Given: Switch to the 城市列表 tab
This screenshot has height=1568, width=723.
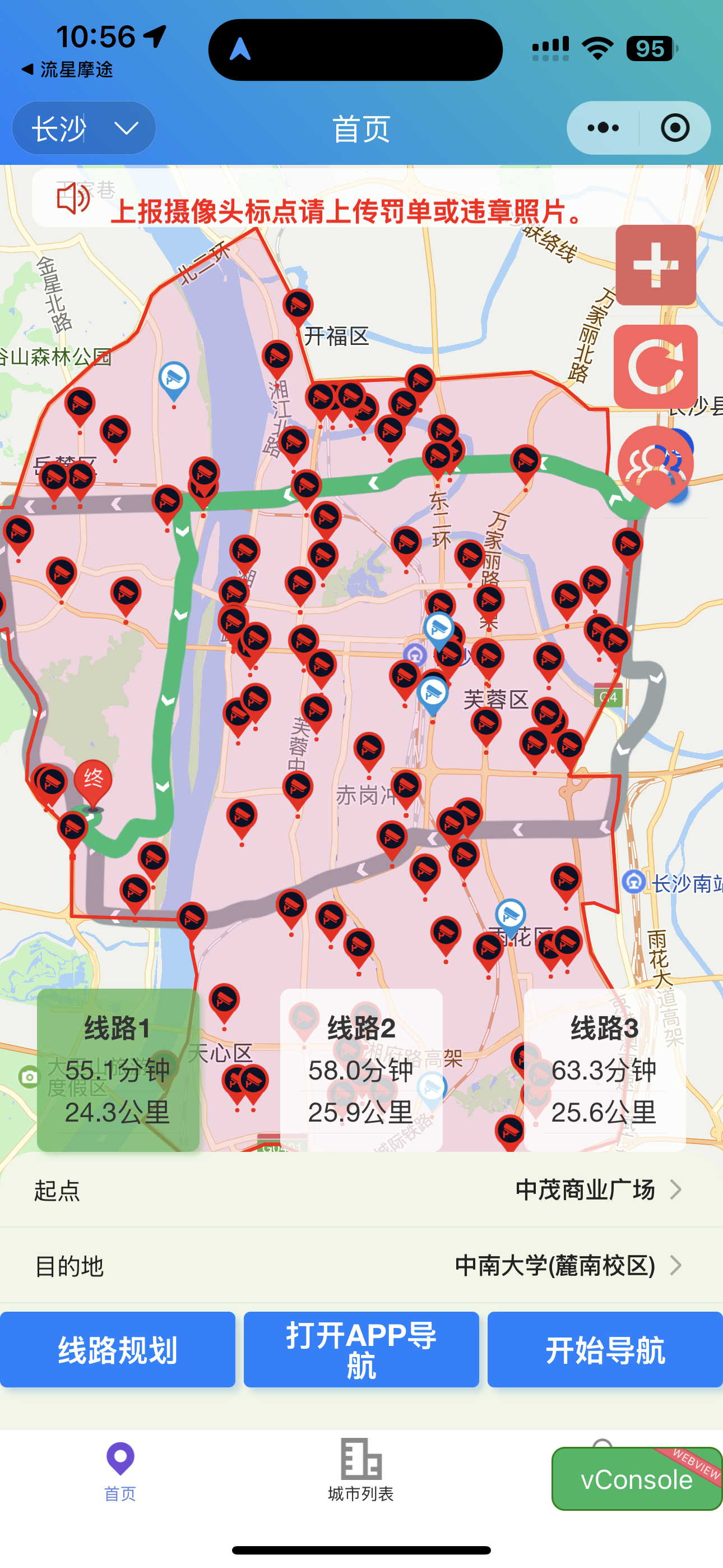Looking at the screenshot, I should tap(361, 1469).
